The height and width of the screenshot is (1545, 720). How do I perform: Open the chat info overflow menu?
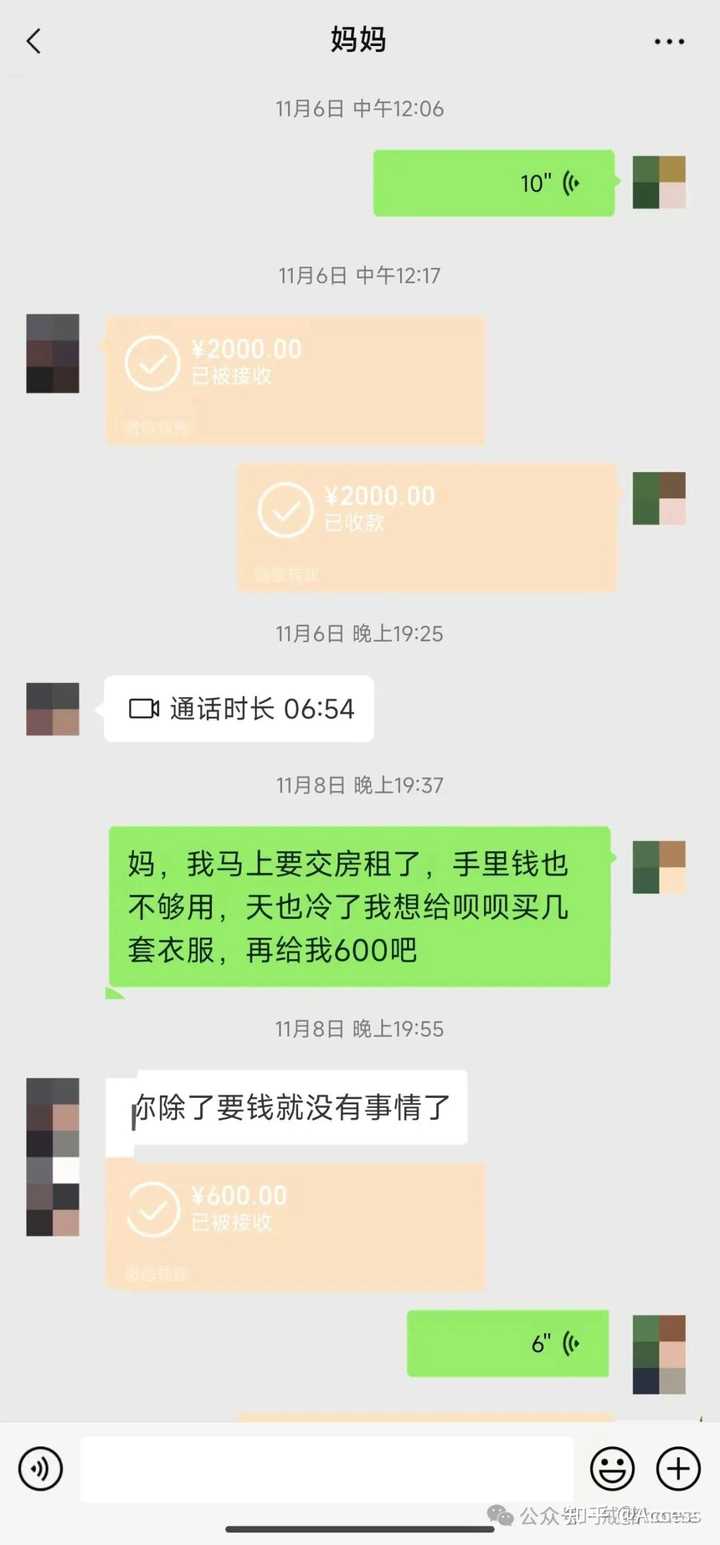click(669, 42)
